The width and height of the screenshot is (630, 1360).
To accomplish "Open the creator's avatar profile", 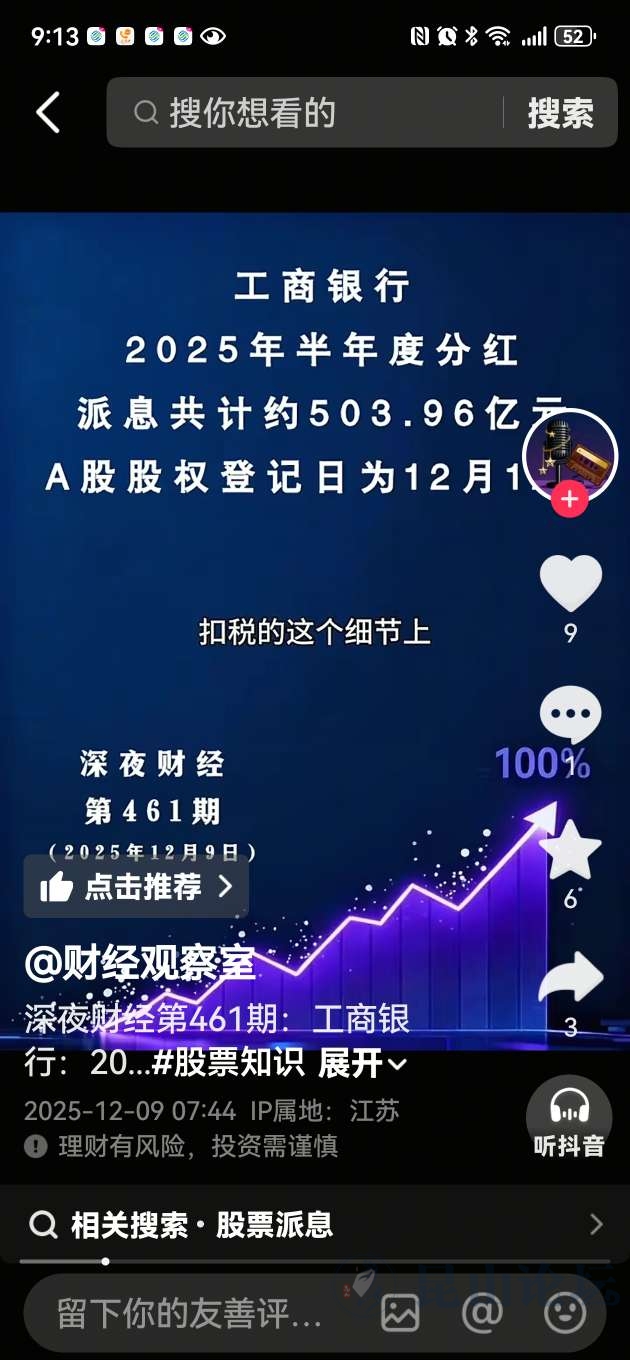I will coord(570,453).
